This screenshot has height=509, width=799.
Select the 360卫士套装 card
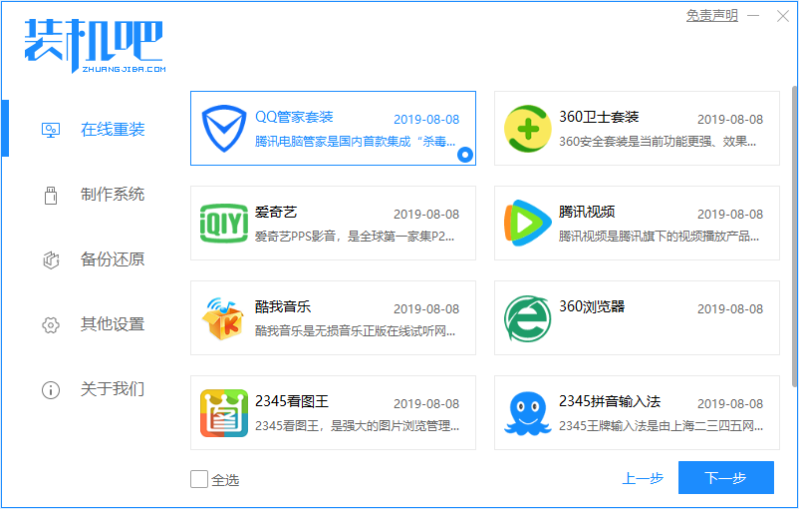(636, 128)
